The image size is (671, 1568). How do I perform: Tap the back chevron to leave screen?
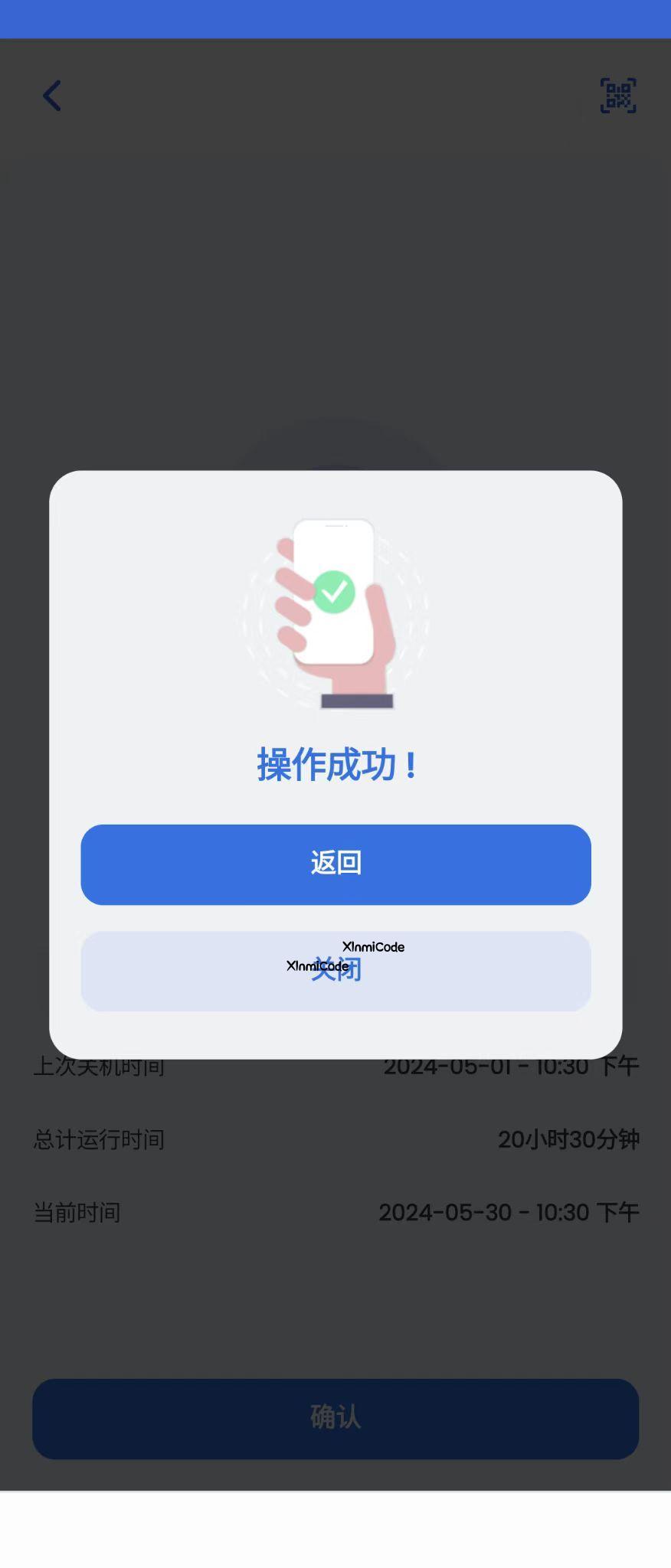coord(51,95)
